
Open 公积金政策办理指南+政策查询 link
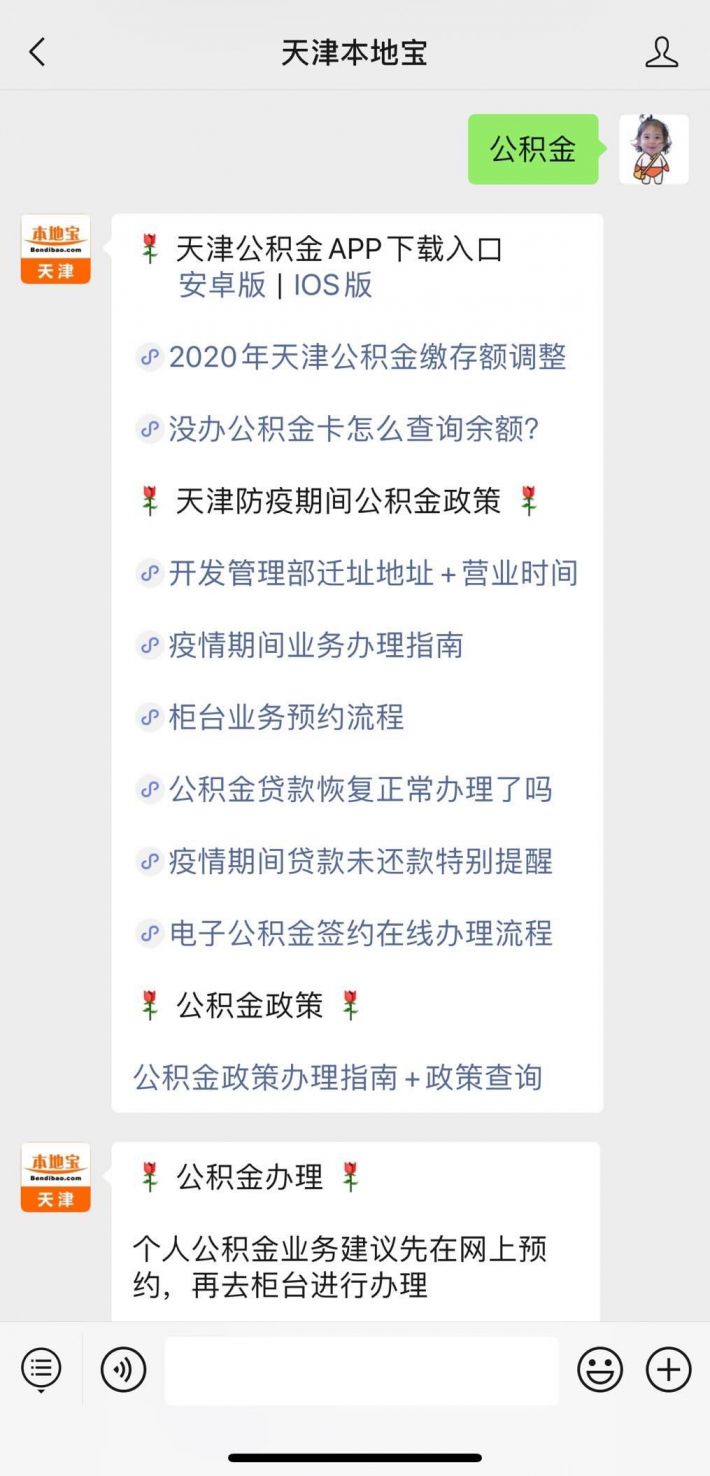pyautogui.click(x=338, y=1077)
